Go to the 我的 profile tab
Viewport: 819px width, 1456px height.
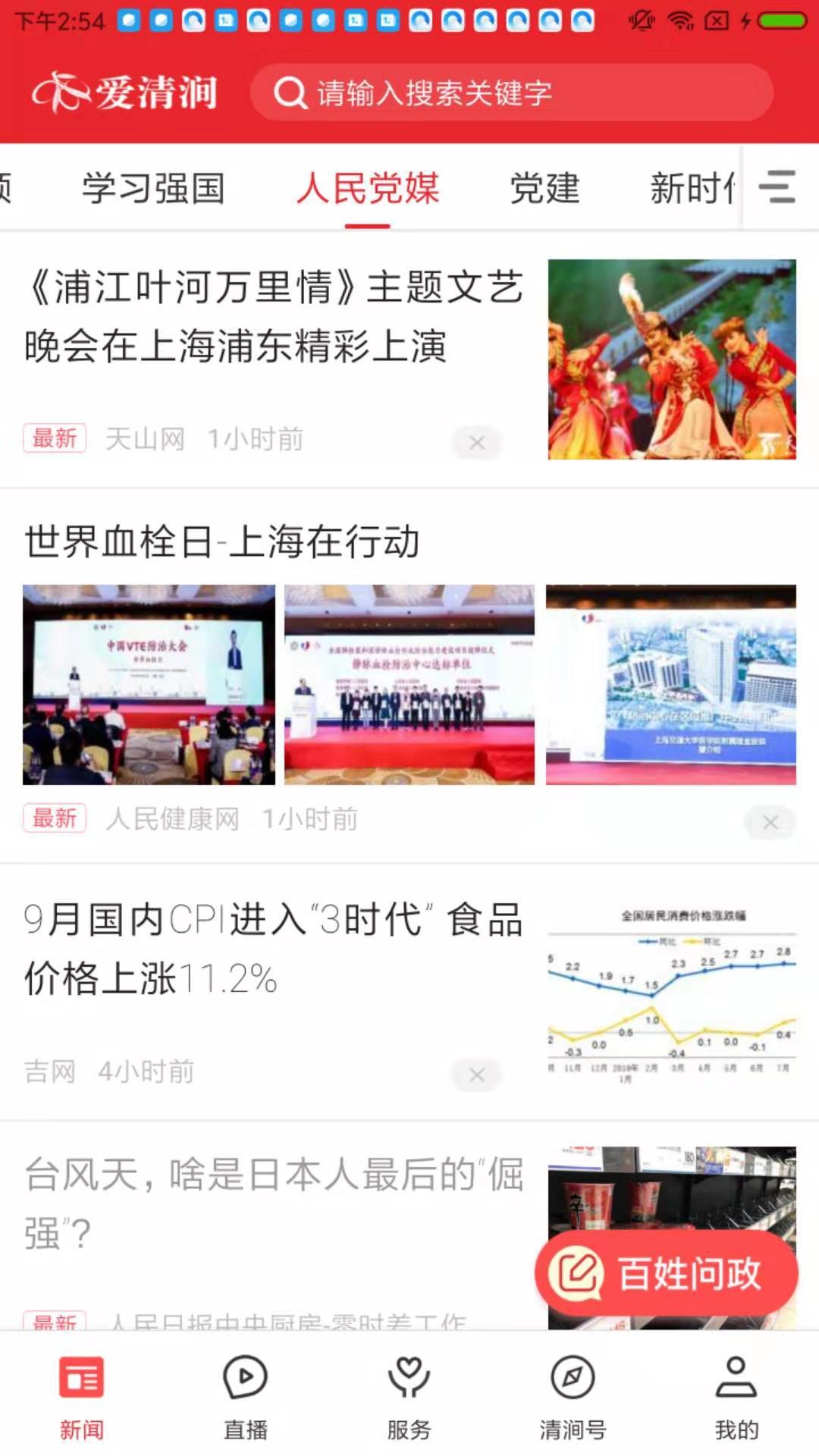tap(736, 1395)
